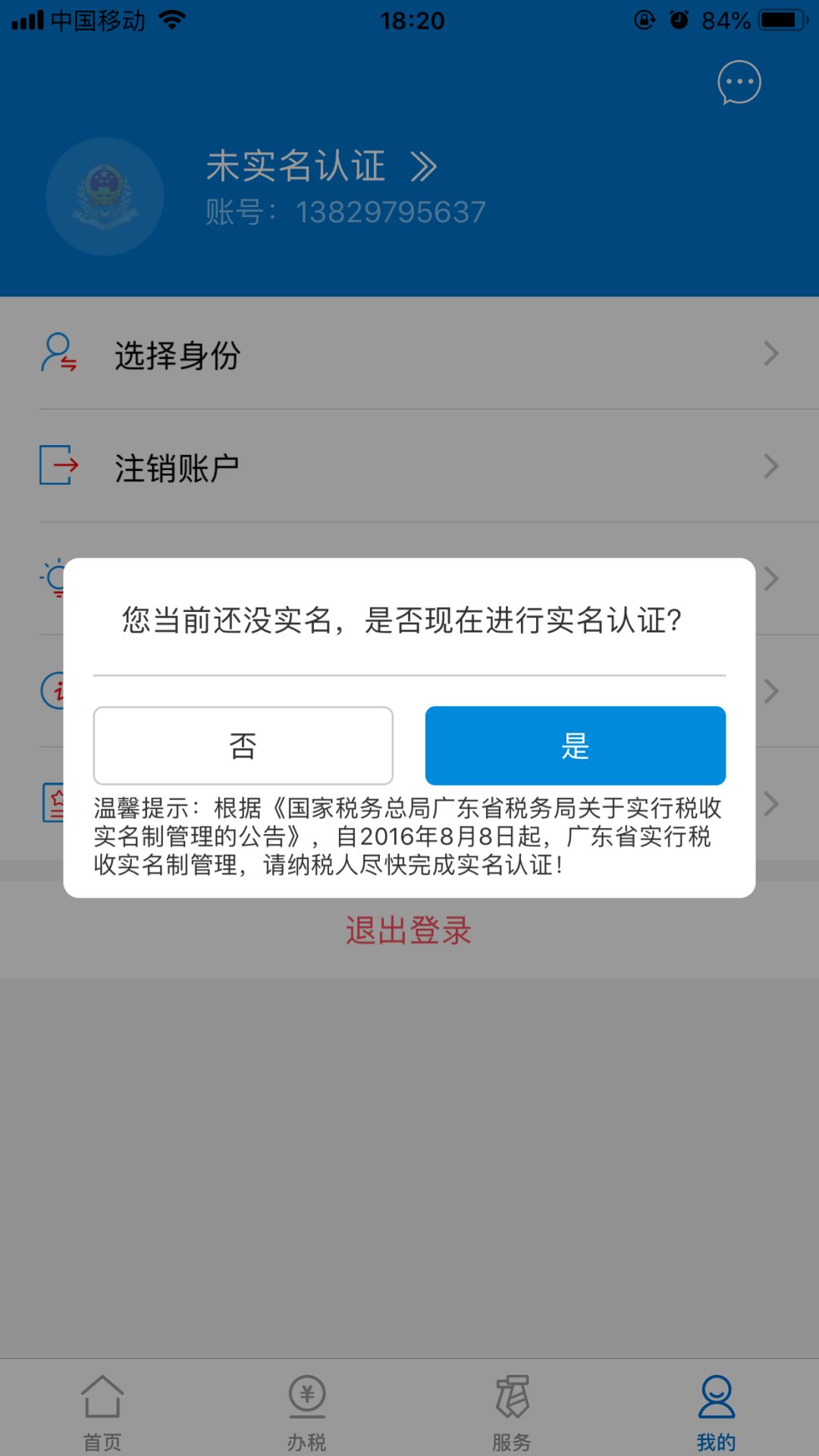Tap 是 to start real-name verification
Viewport: 819px width, 1456px height.
pyautogui.click(x=575, y=745)
